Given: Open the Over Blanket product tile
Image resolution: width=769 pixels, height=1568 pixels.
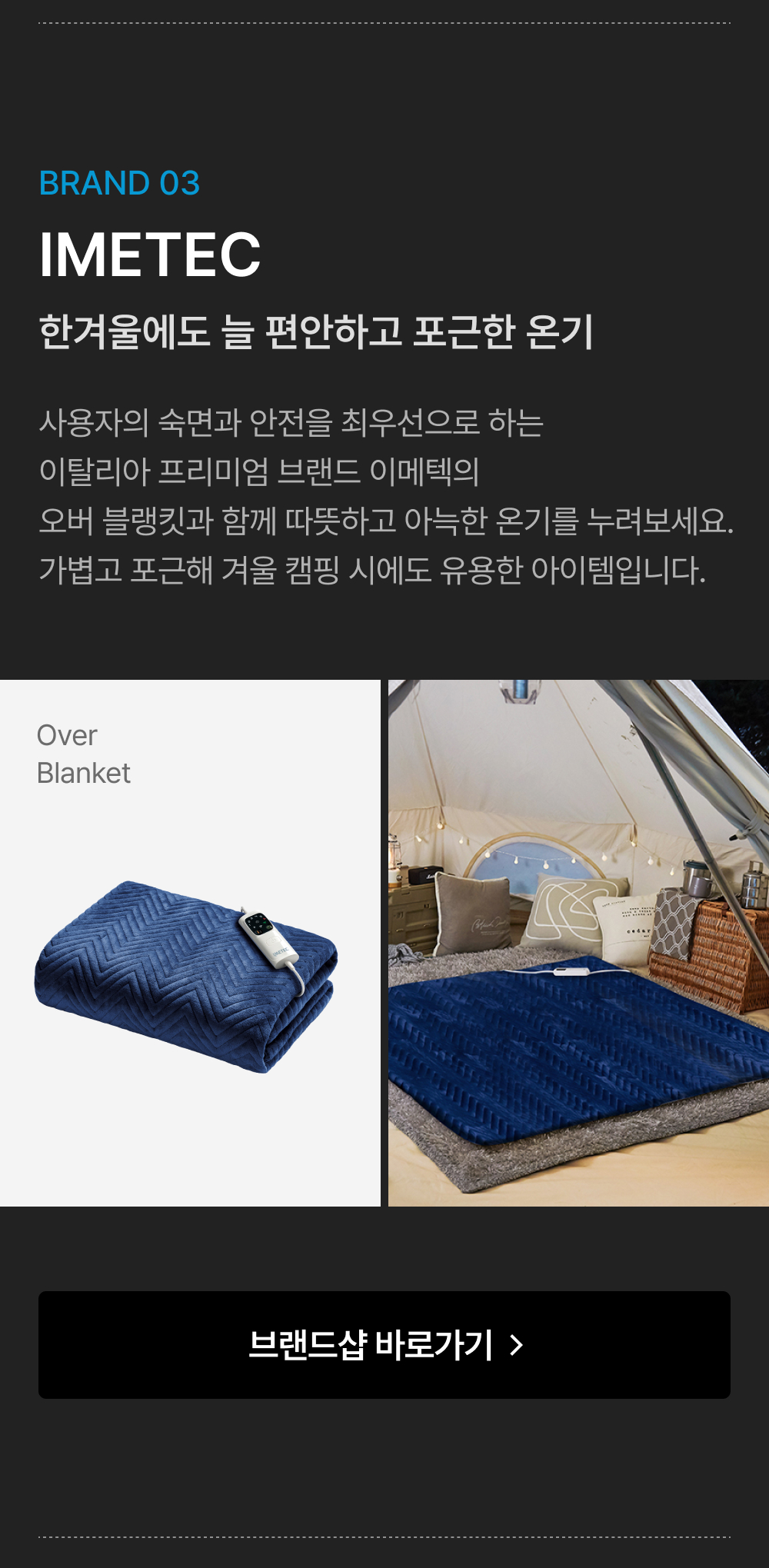Looking at the screenshot, I should (x=190, y=943).
